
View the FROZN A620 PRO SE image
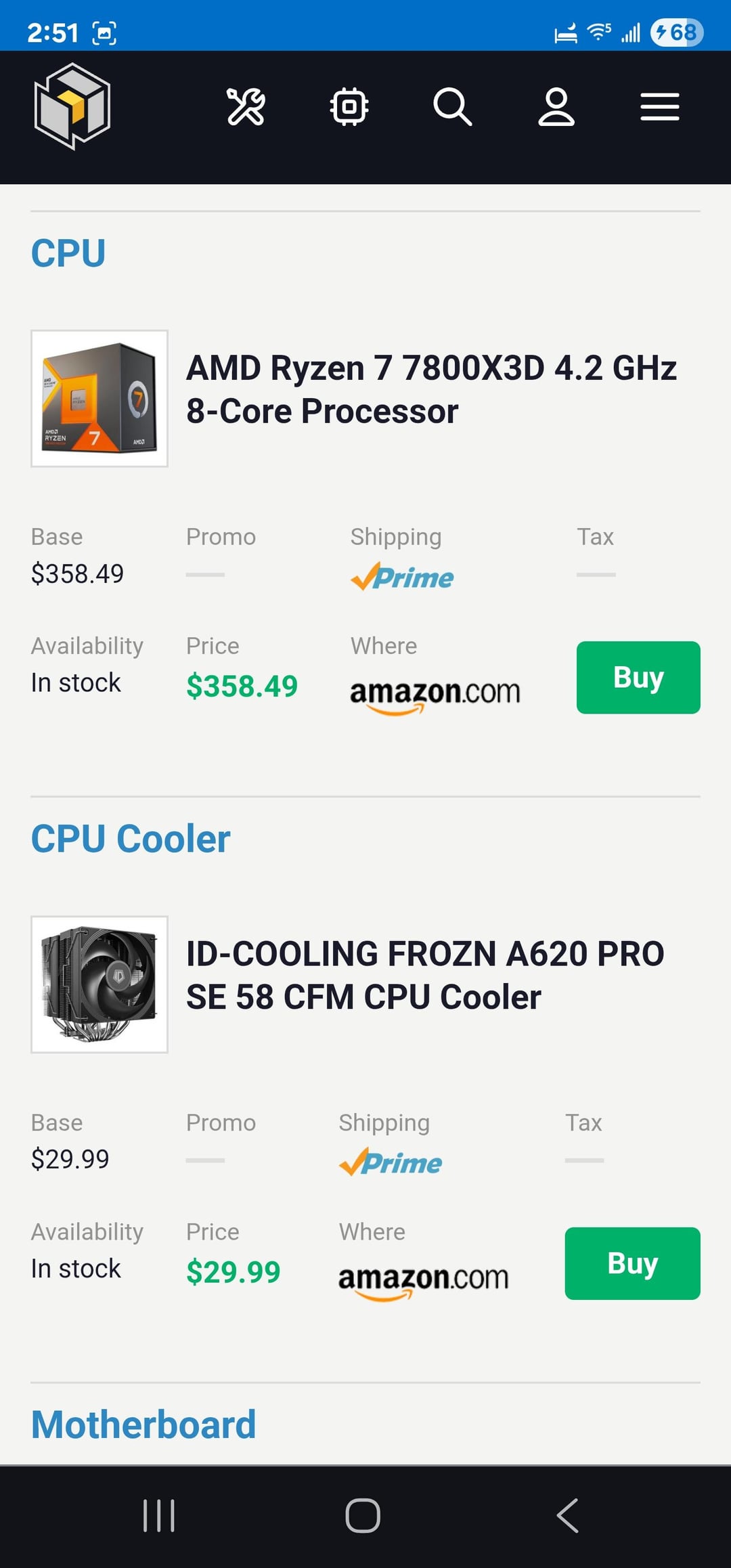[99, 984]
